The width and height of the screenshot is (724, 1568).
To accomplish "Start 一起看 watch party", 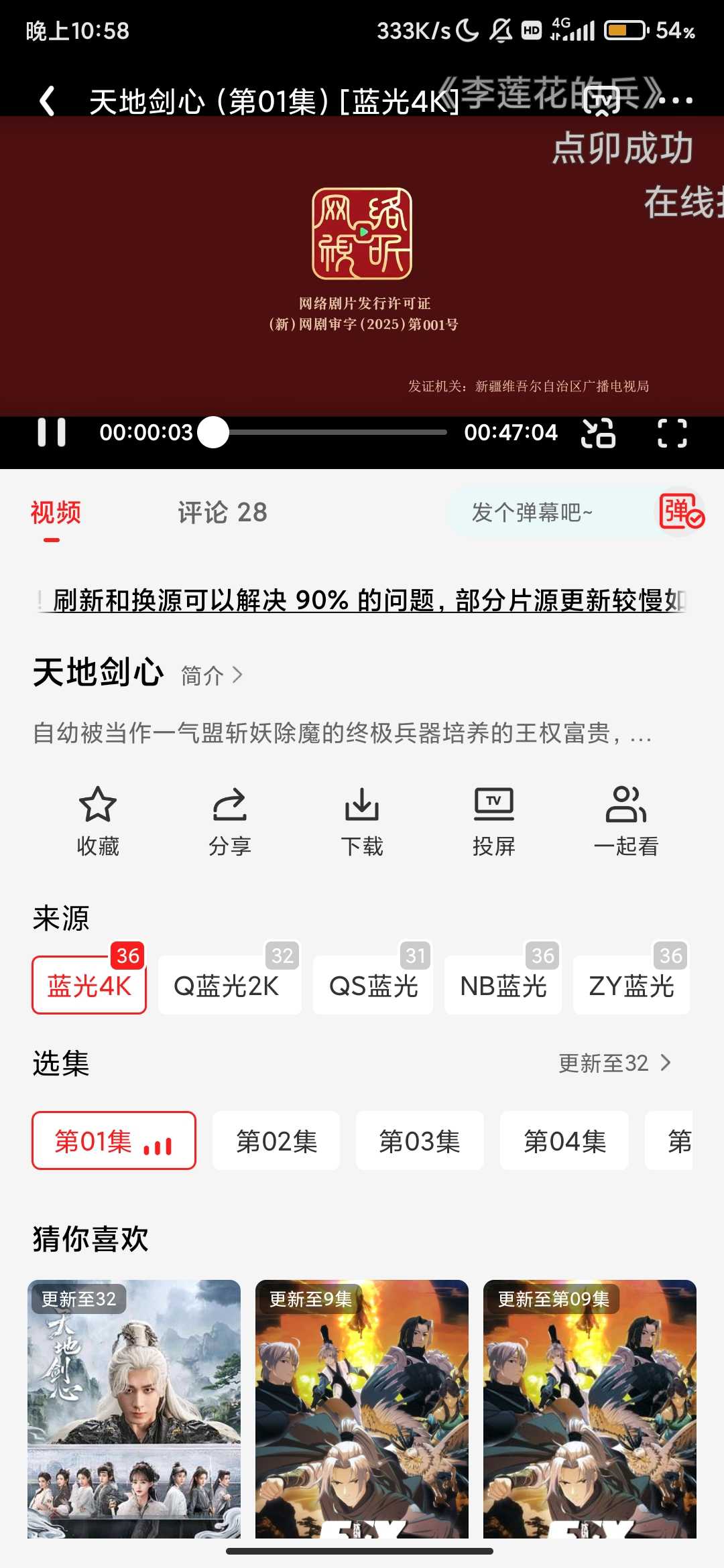I will point(626,822).
